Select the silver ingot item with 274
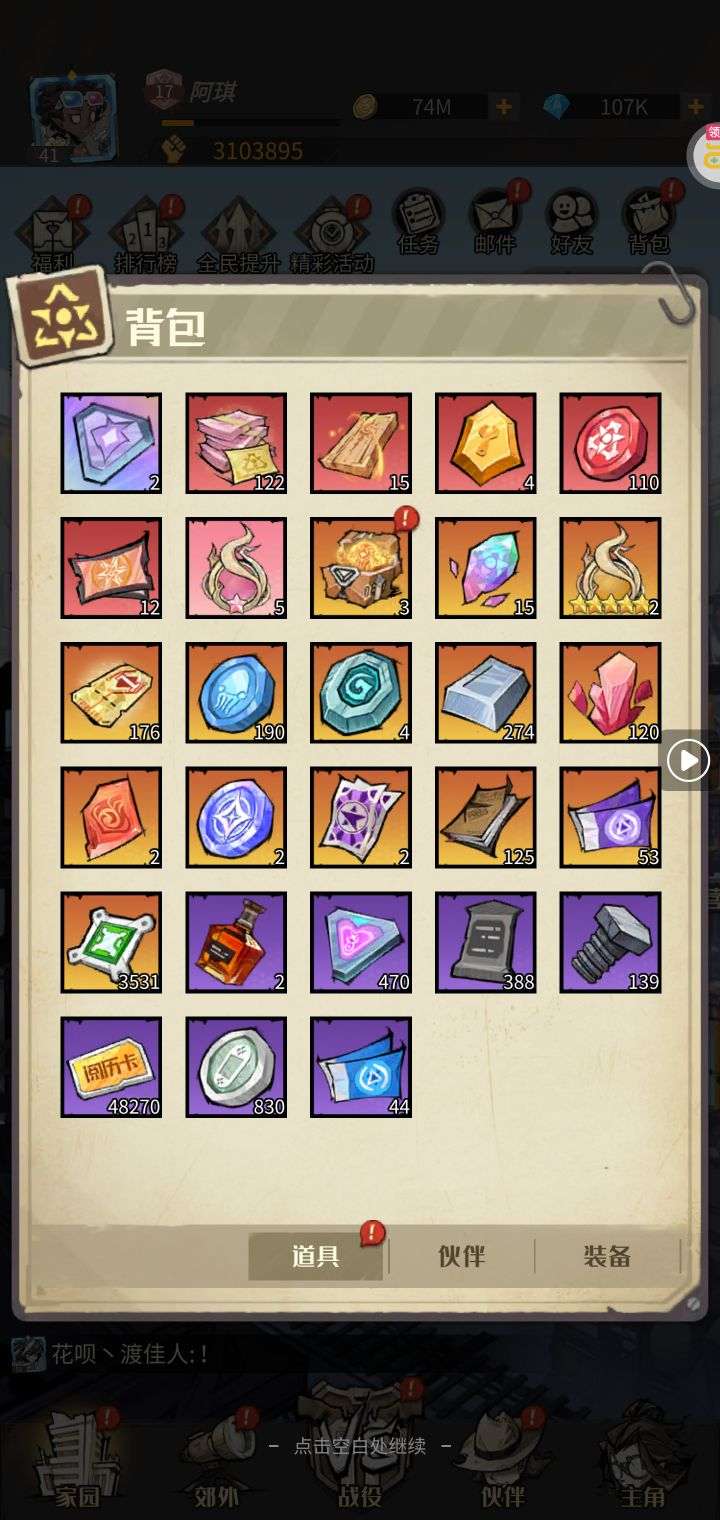Image resolution: width=720 pixels, height=1520 pixels. (x=486, y=692)
